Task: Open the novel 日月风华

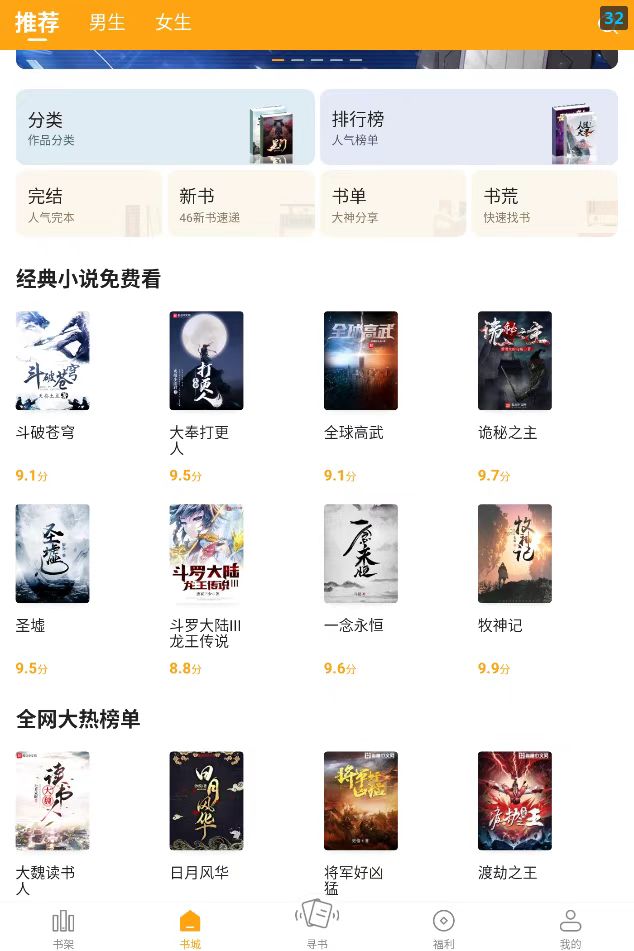Action: [x=207, y=801]
